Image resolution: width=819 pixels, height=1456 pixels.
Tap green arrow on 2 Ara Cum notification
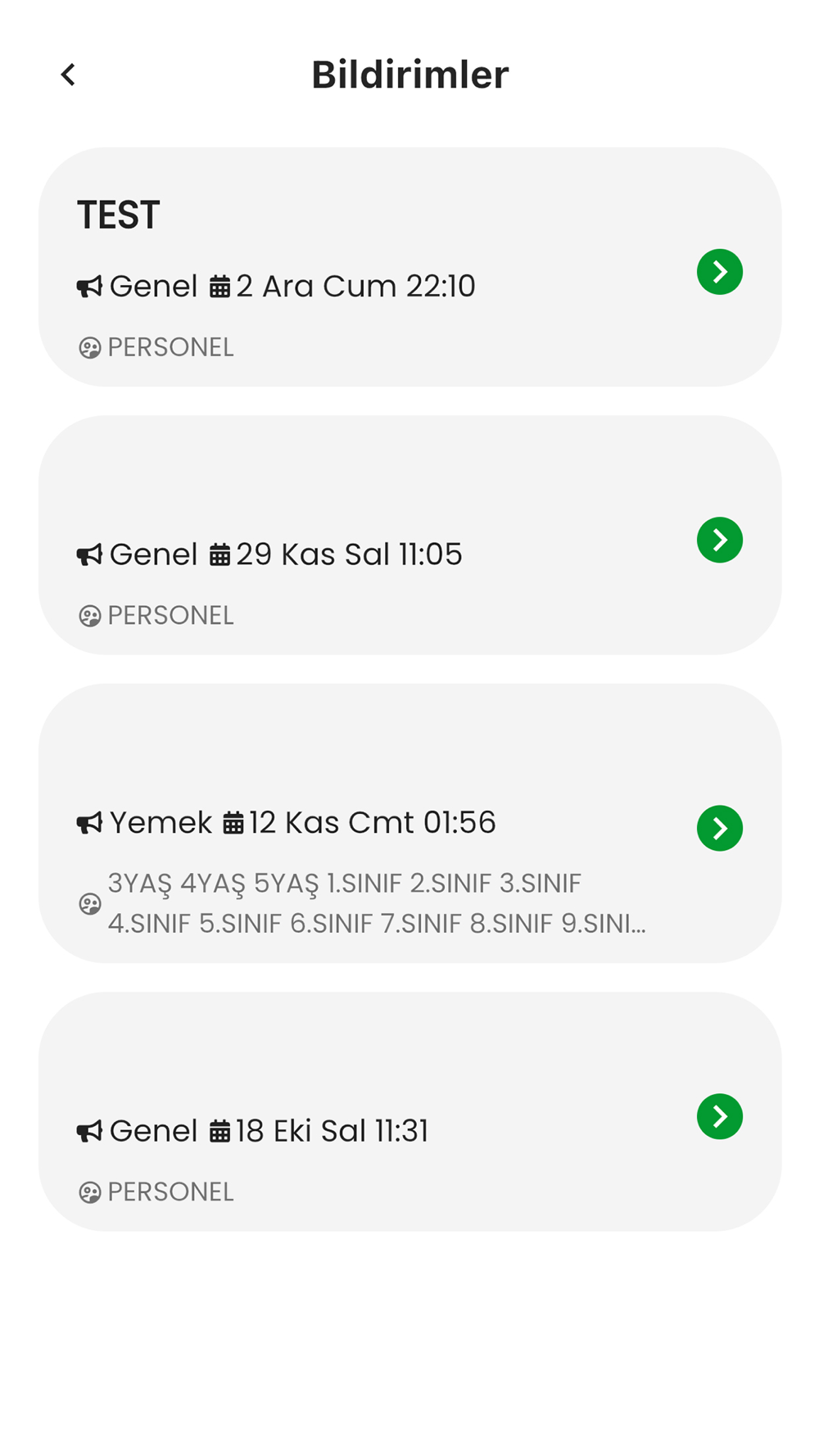[720, 272]
